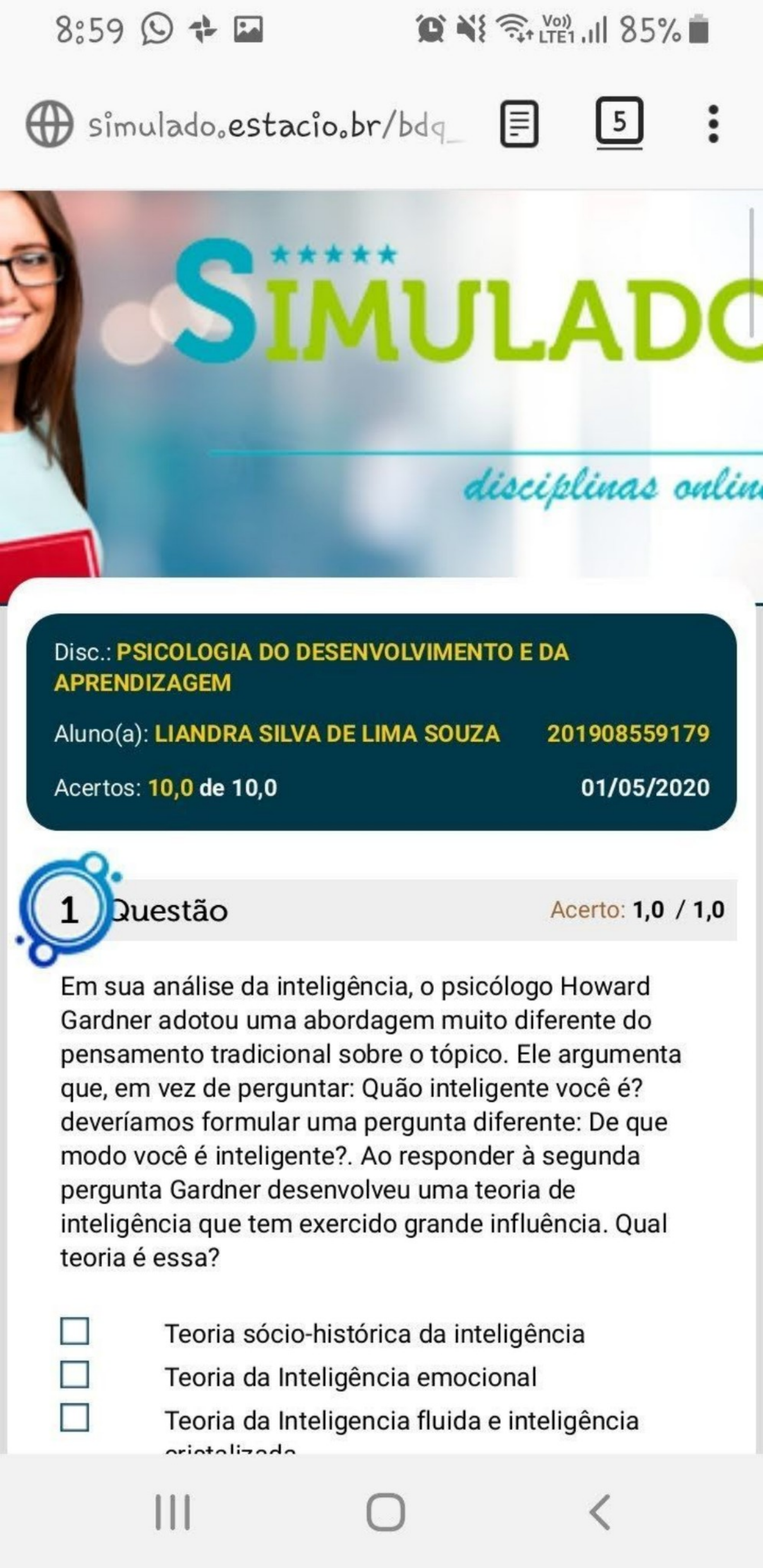The image size is (763, 1568).
Task: Open reader mode for this page
Action: click(519, 124)
